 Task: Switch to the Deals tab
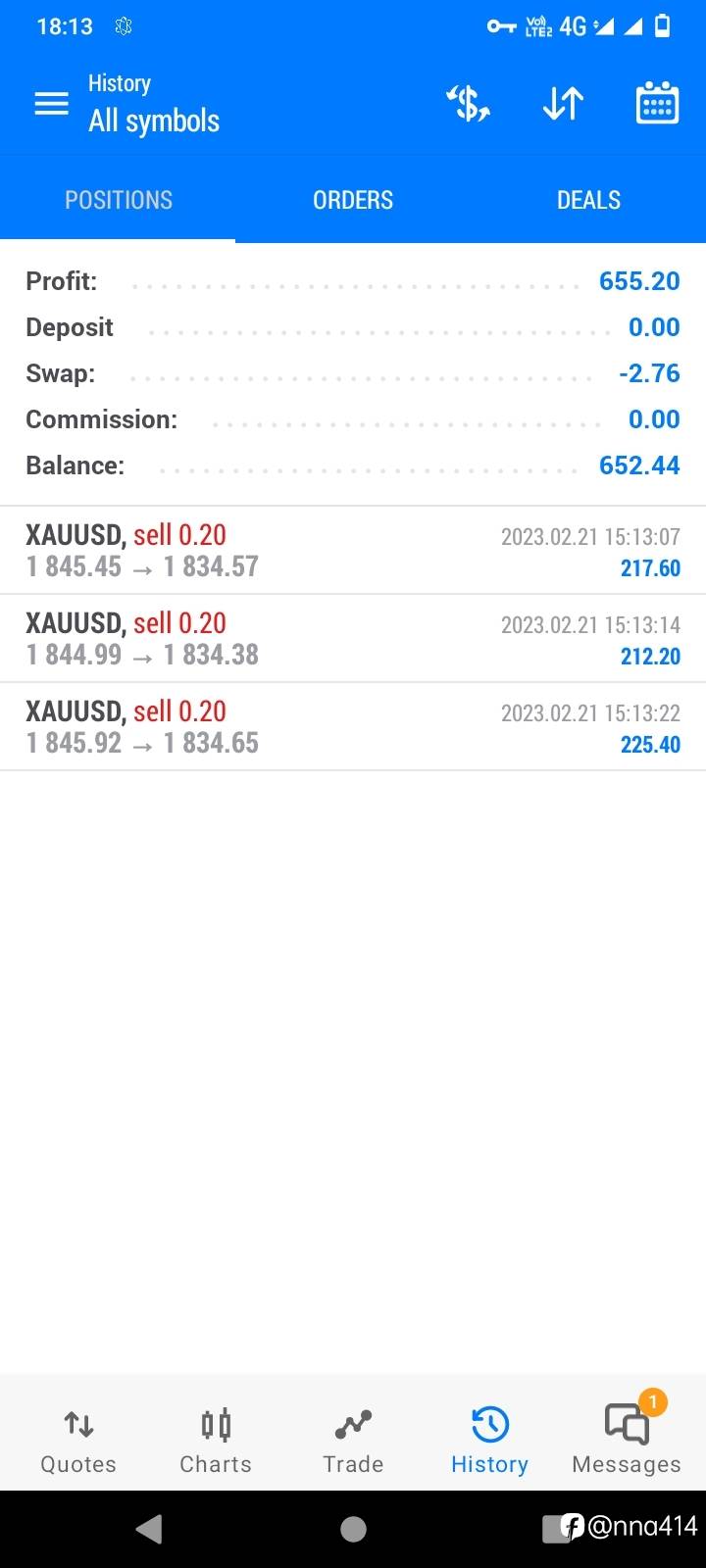588,200
